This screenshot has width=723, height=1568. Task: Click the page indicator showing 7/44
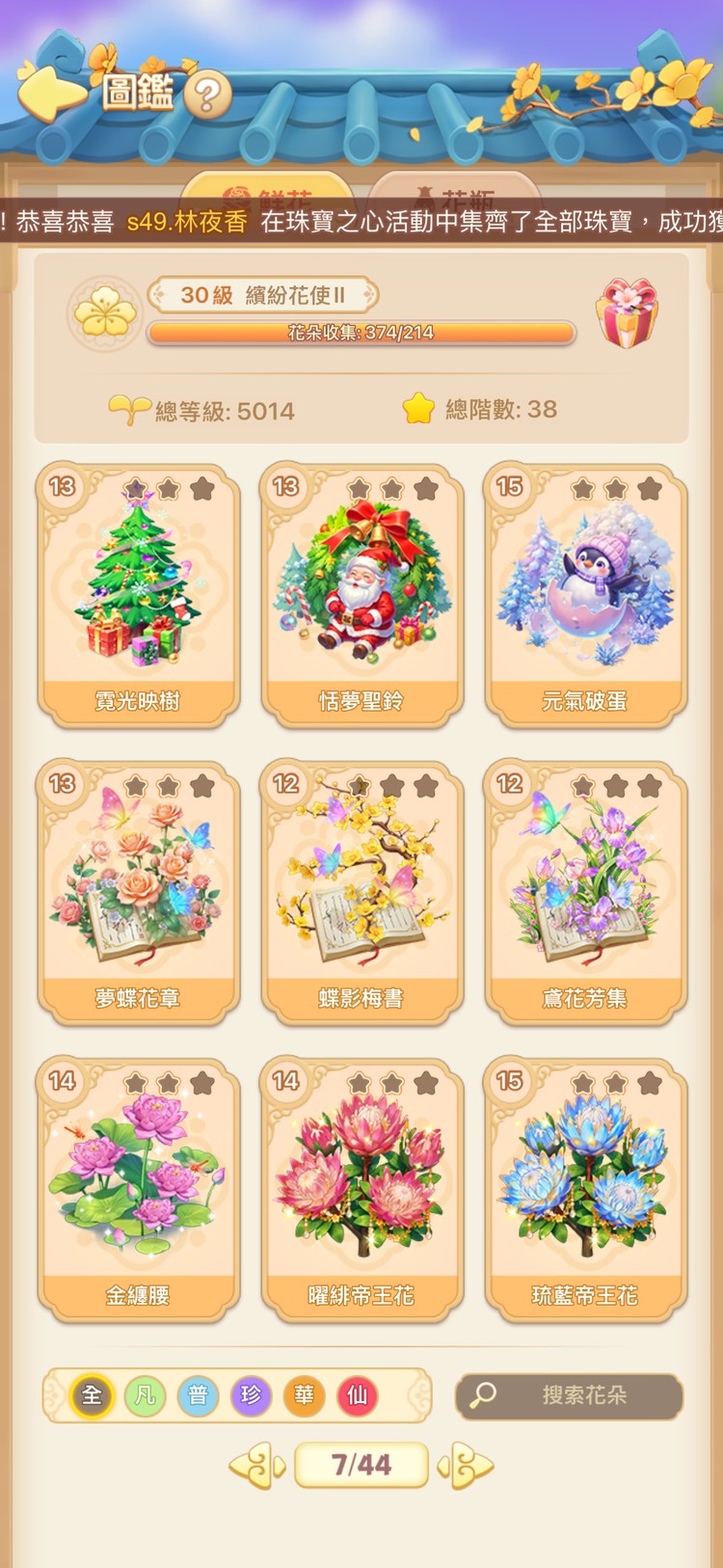[x=361, y=1465]
